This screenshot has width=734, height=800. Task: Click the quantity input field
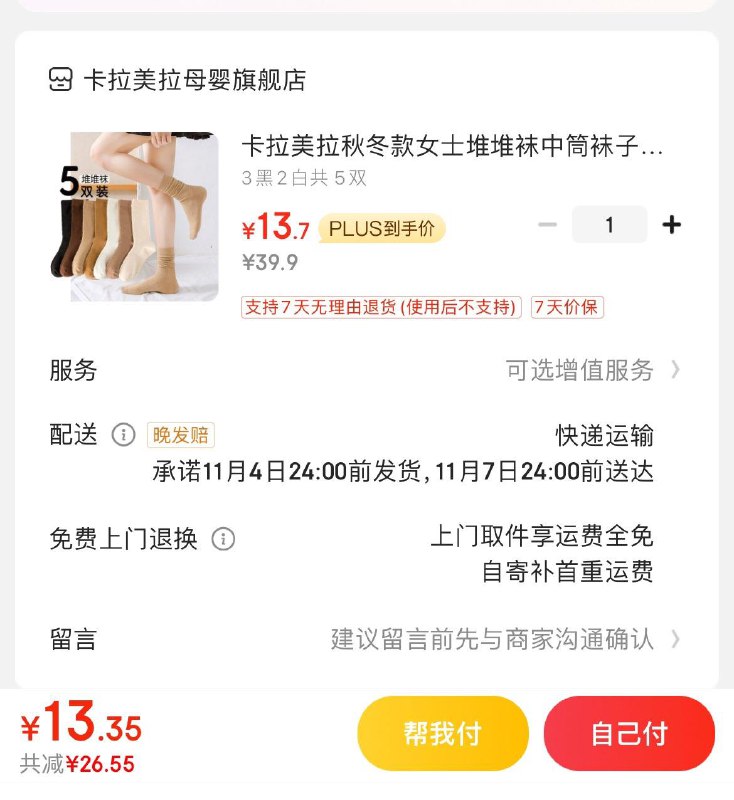[x=610, y=225]
